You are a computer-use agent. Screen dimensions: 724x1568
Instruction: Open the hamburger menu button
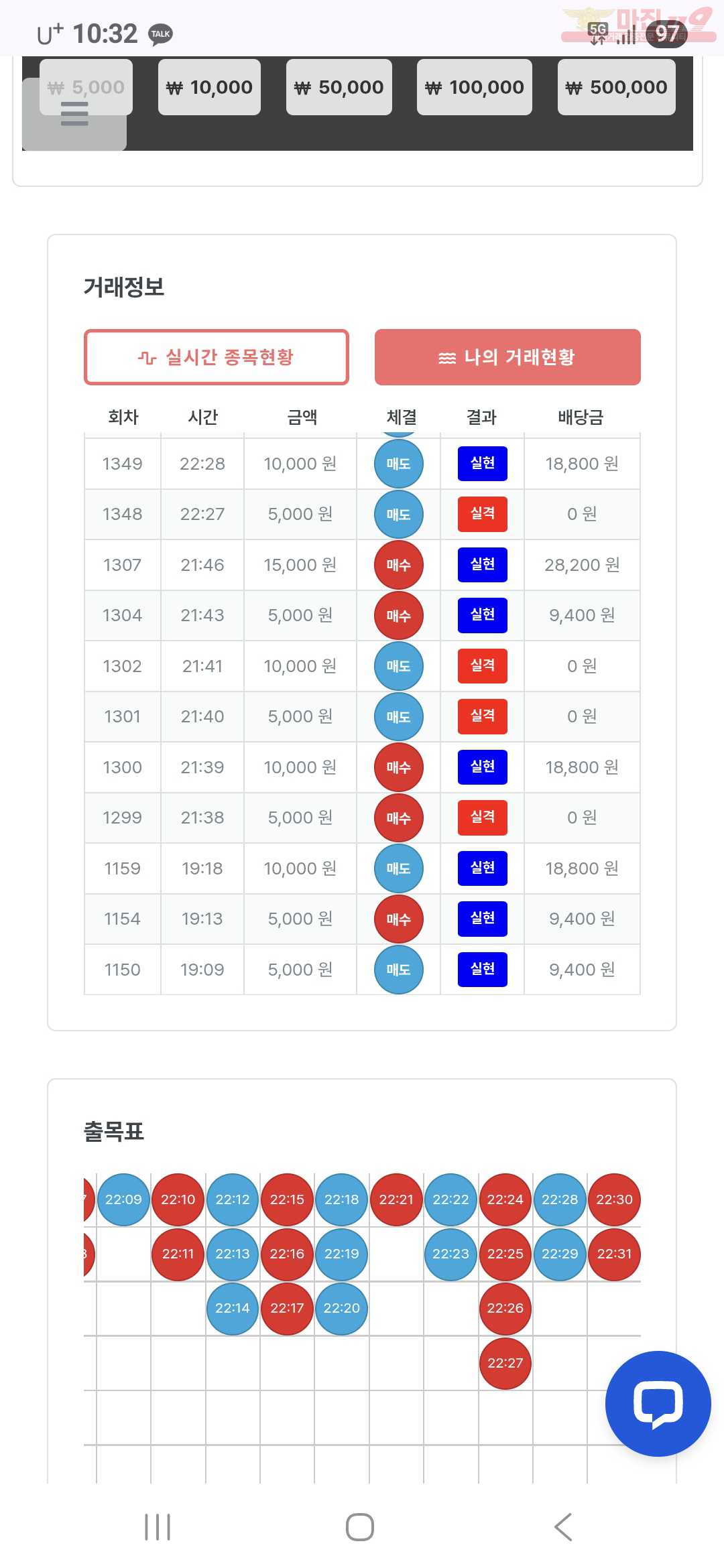[x=74, y=115]
